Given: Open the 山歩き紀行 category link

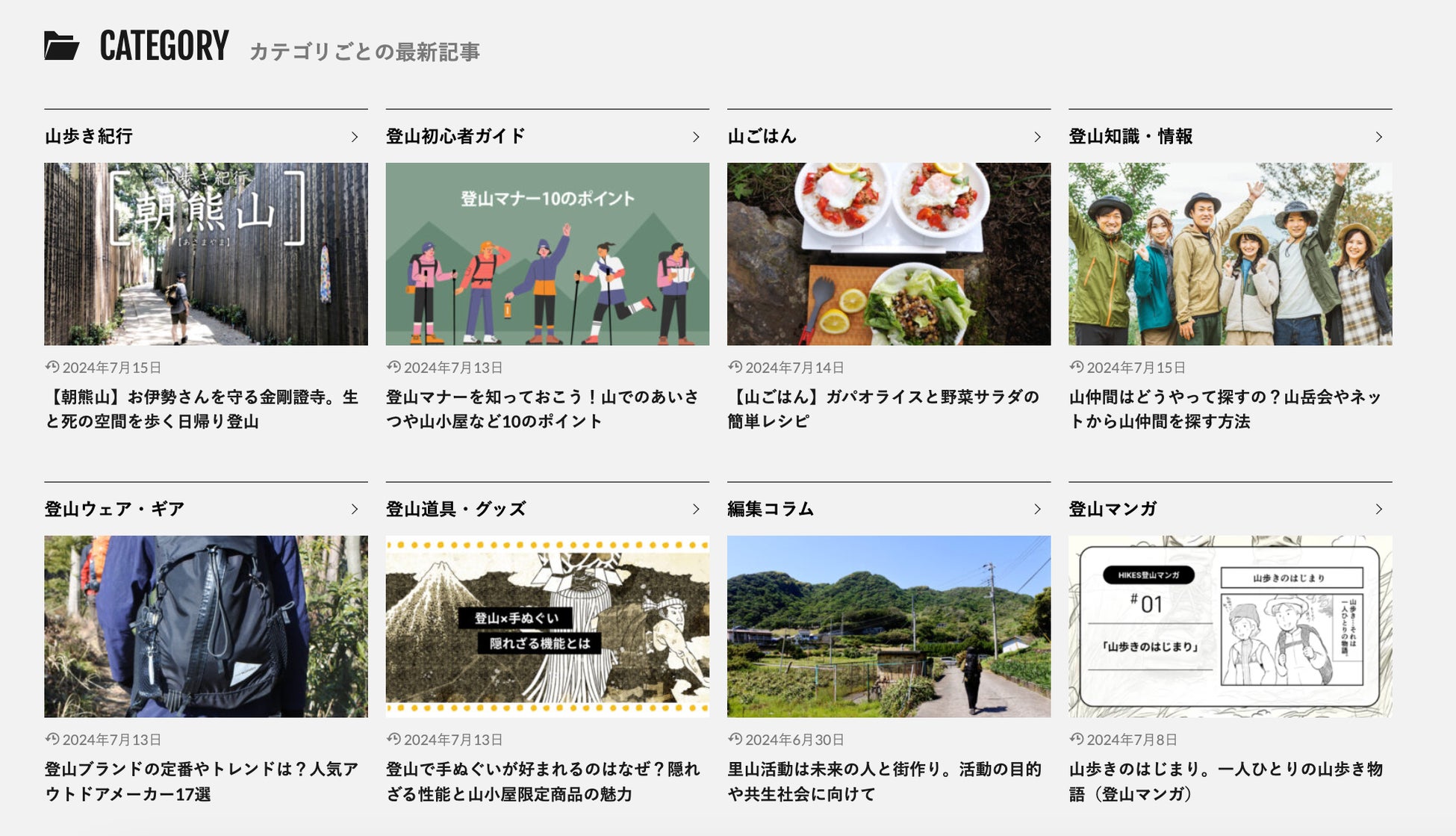Looking at the screenshot, I should click(205, 136).
